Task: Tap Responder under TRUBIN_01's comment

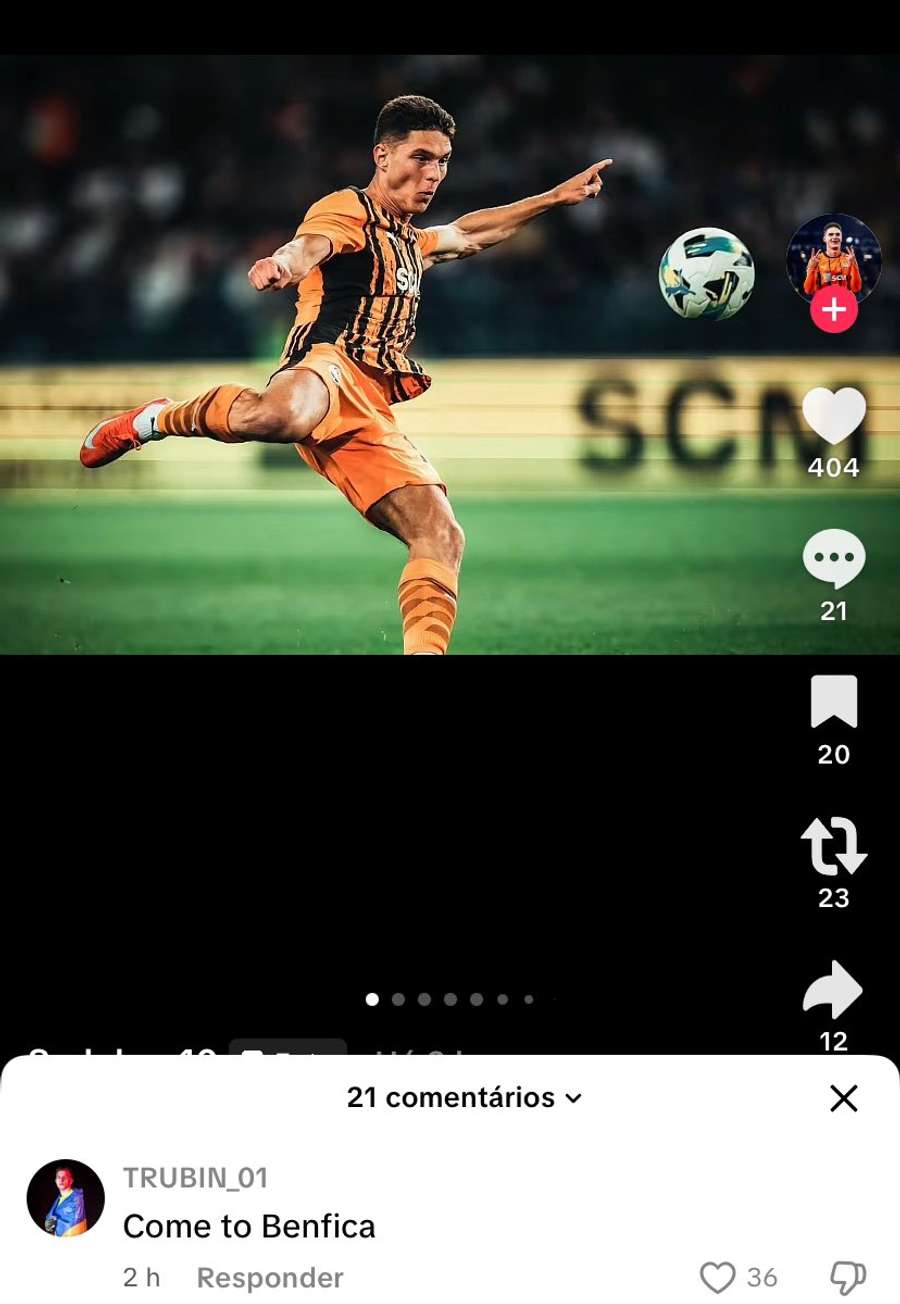Action: click(x=270, y=1278)
